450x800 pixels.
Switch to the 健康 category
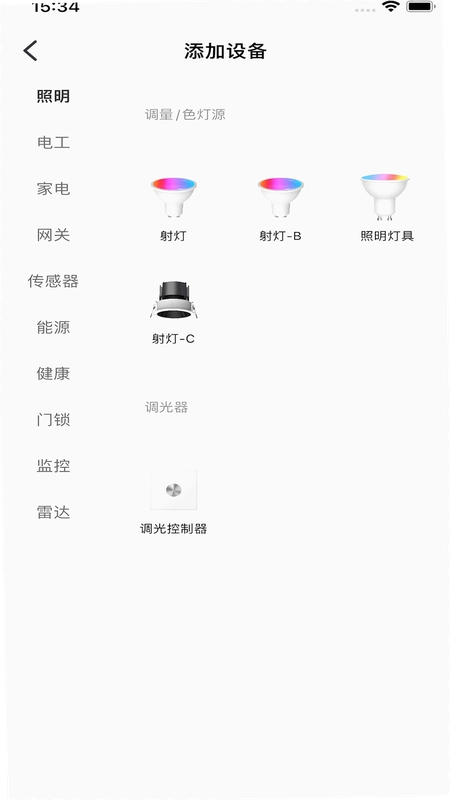(53, 373)
